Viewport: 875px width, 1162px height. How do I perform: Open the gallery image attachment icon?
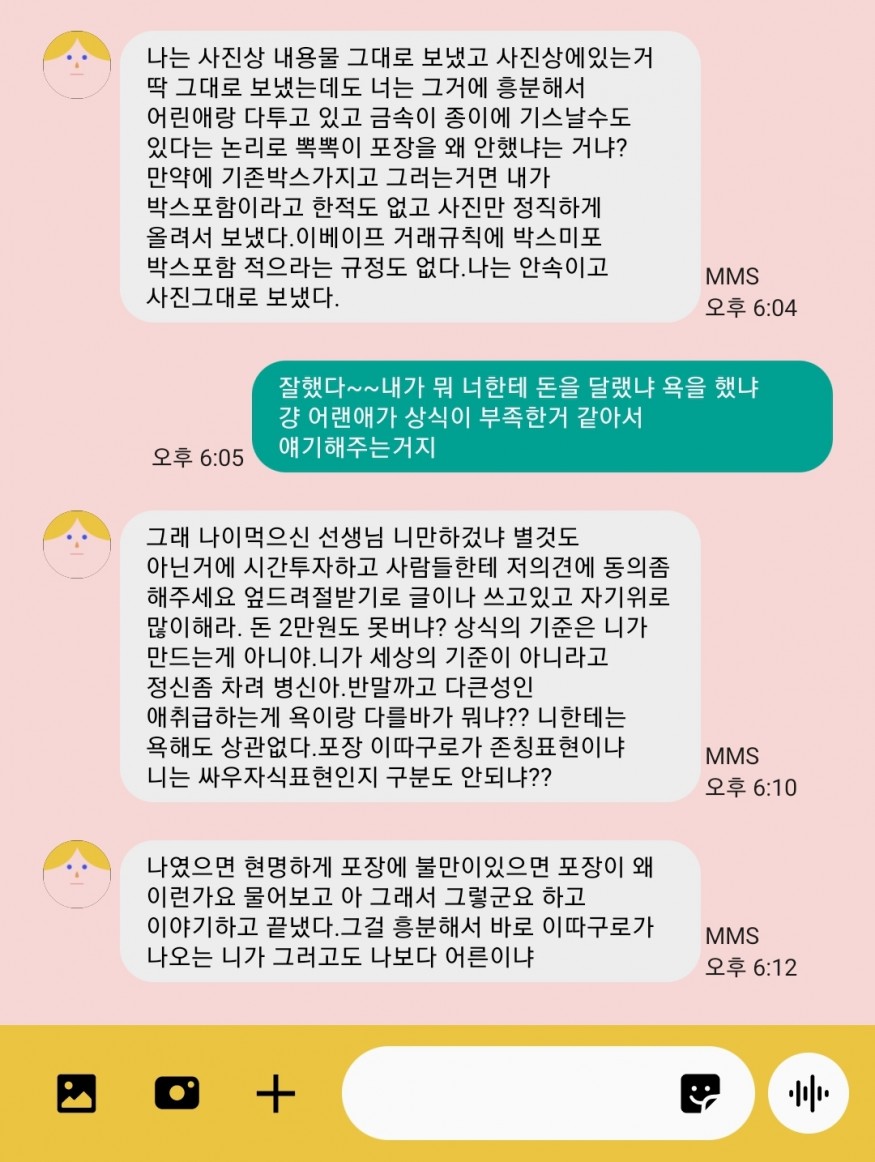click(77, 1093)
